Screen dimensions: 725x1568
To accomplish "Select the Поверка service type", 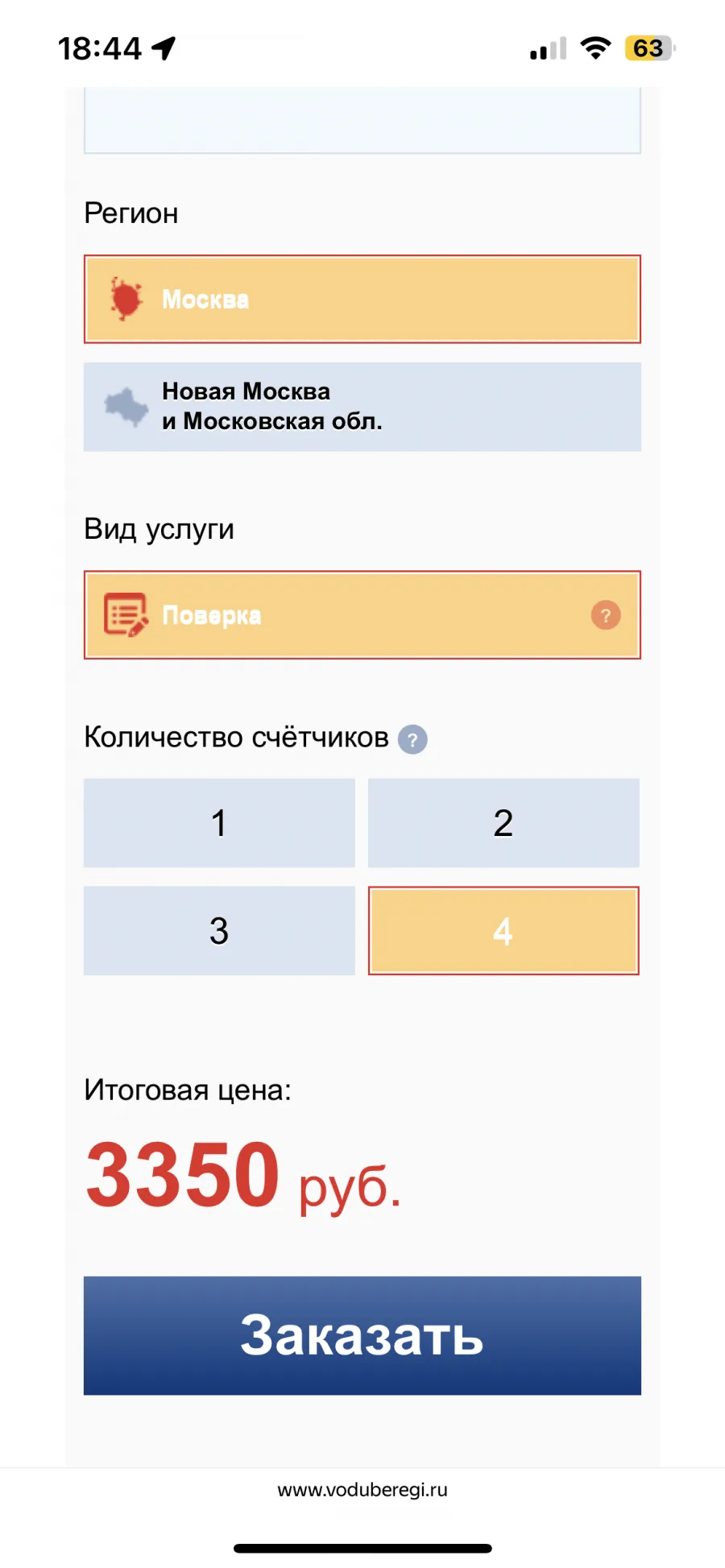I will coord(362,615).
